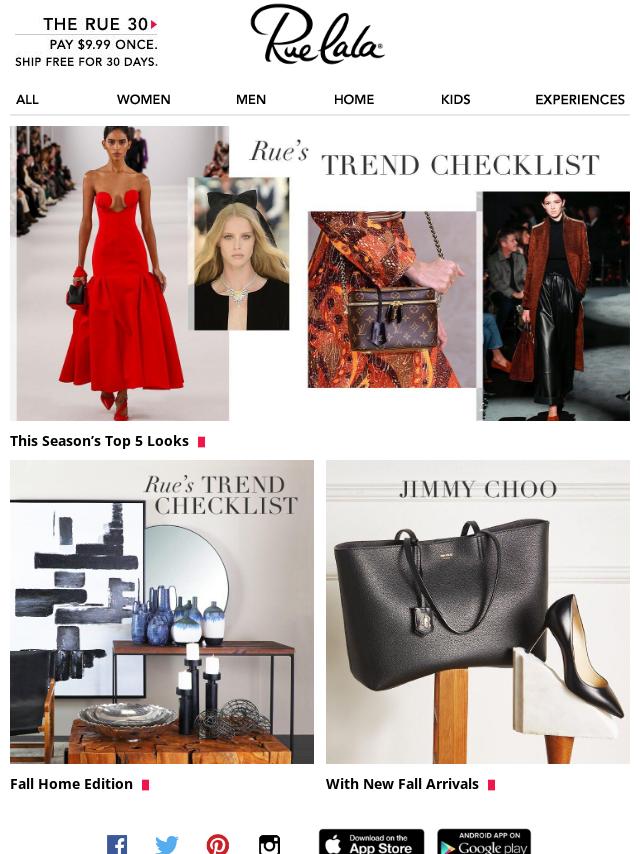Open the KIDS category
This screenshot has height=854, width=640.
click(x=455, y=99)
